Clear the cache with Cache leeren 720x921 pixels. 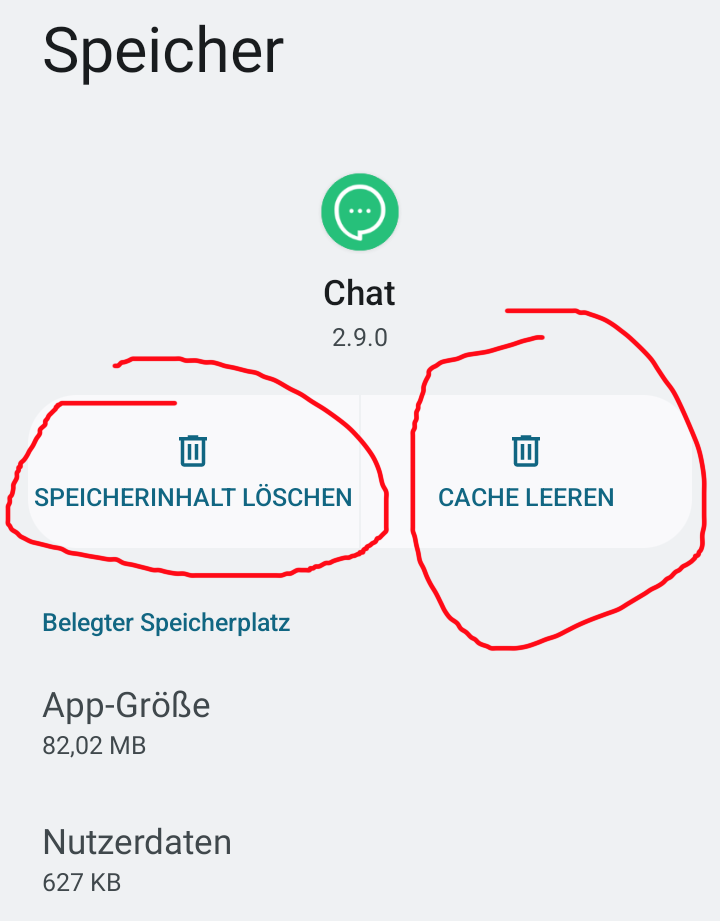pyautogui.click(x=526, y=473)
